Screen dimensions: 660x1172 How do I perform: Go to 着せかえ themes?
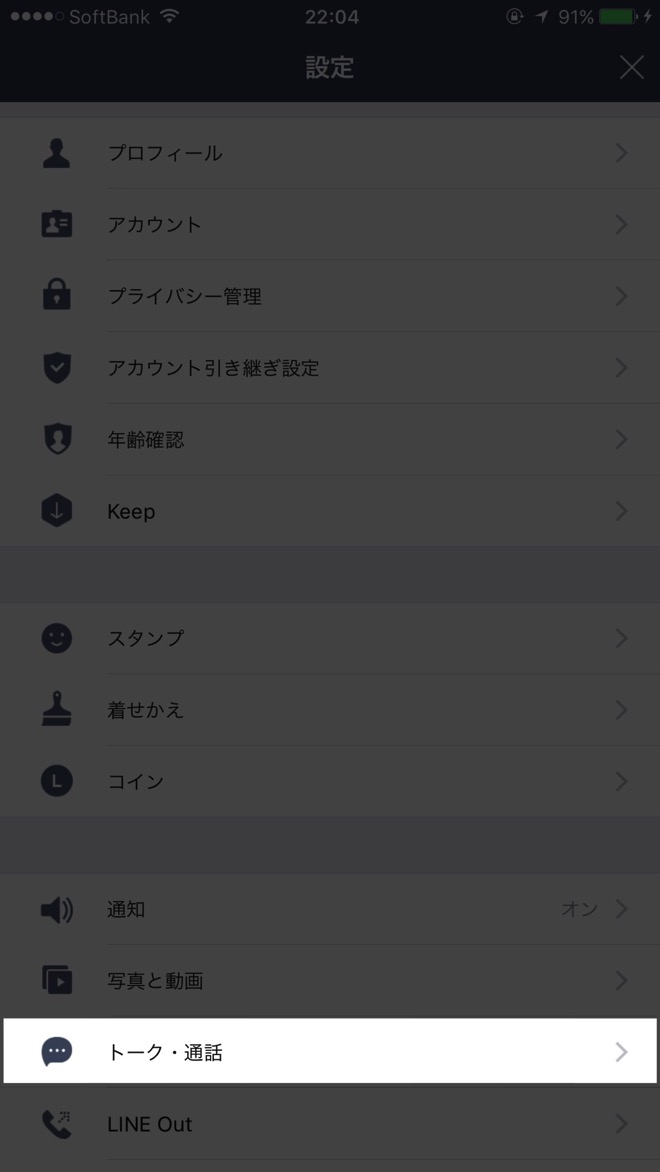point(330,710)
